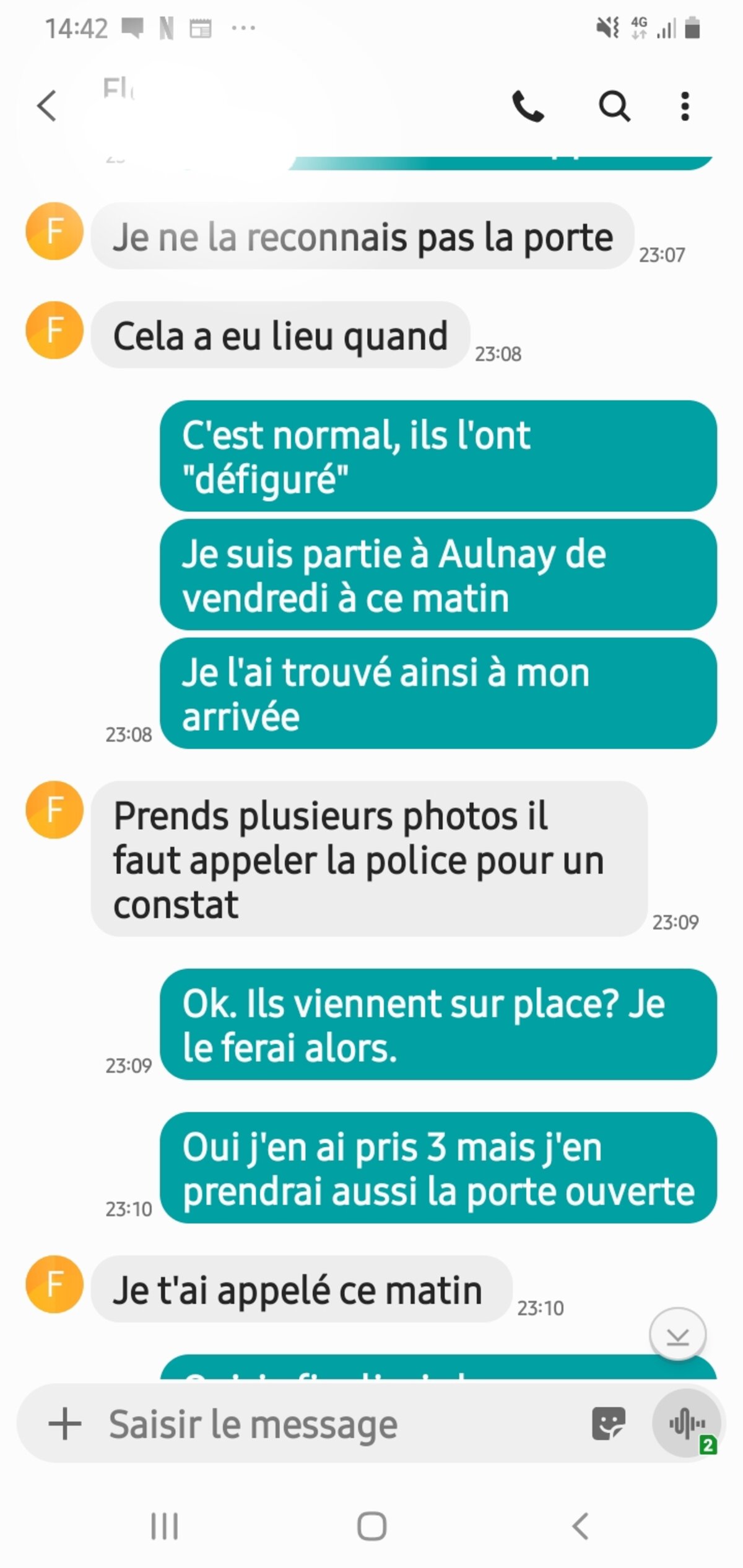
Task: Focus the Saisir le message field
Action: tap(334, 1424)
